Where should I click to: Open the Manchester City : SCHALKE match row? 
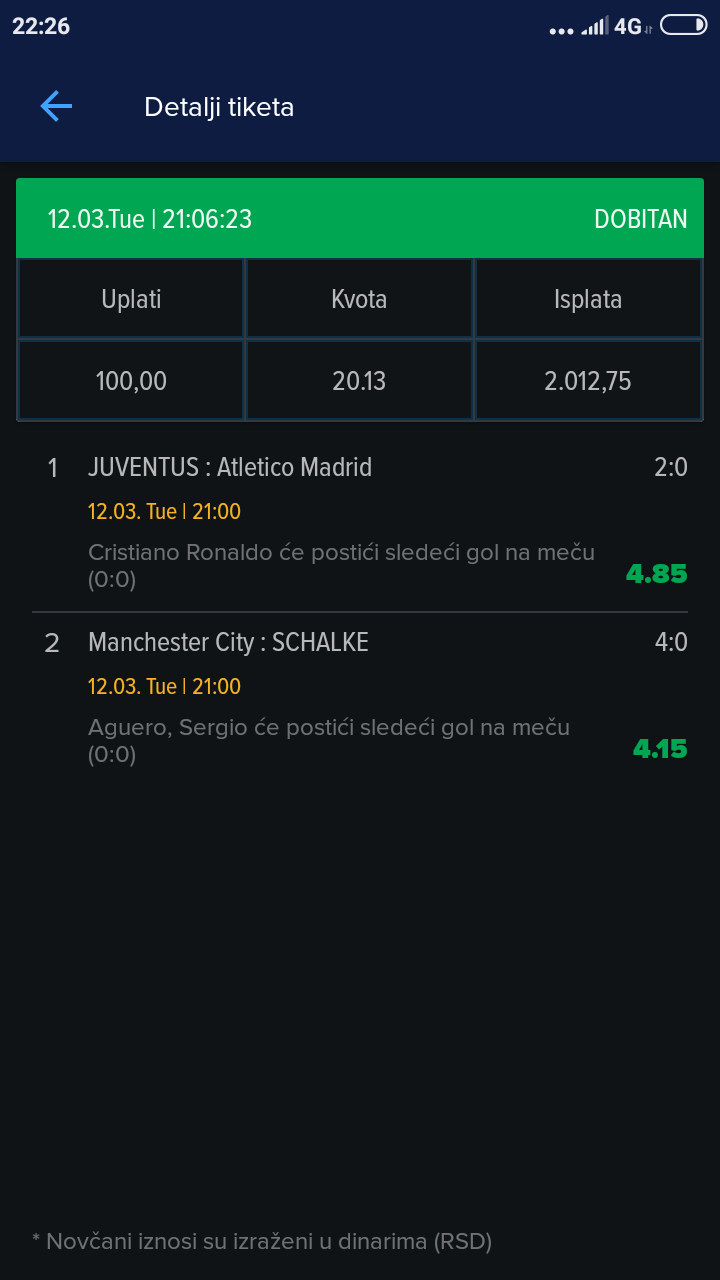(x=360, y=699)
